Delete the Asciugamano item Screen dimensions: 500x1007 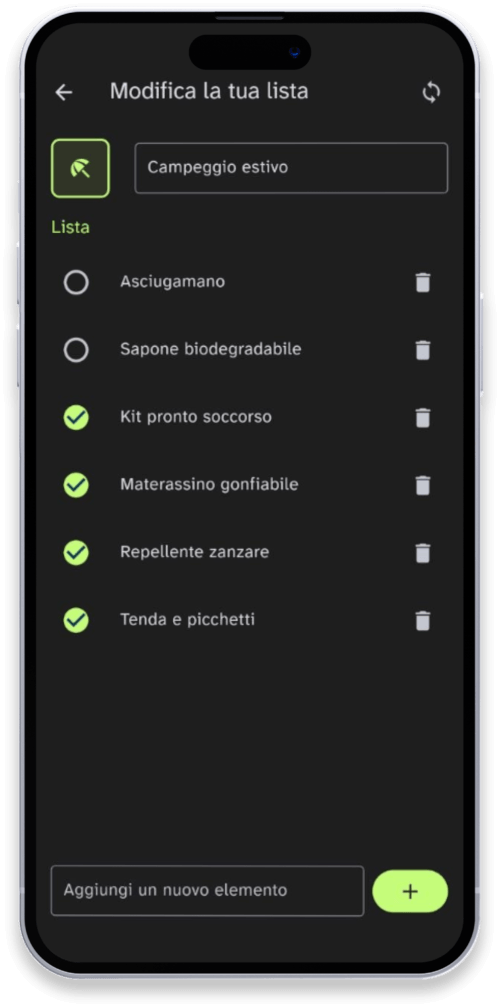pyautogui.click(x=422, y=283)
